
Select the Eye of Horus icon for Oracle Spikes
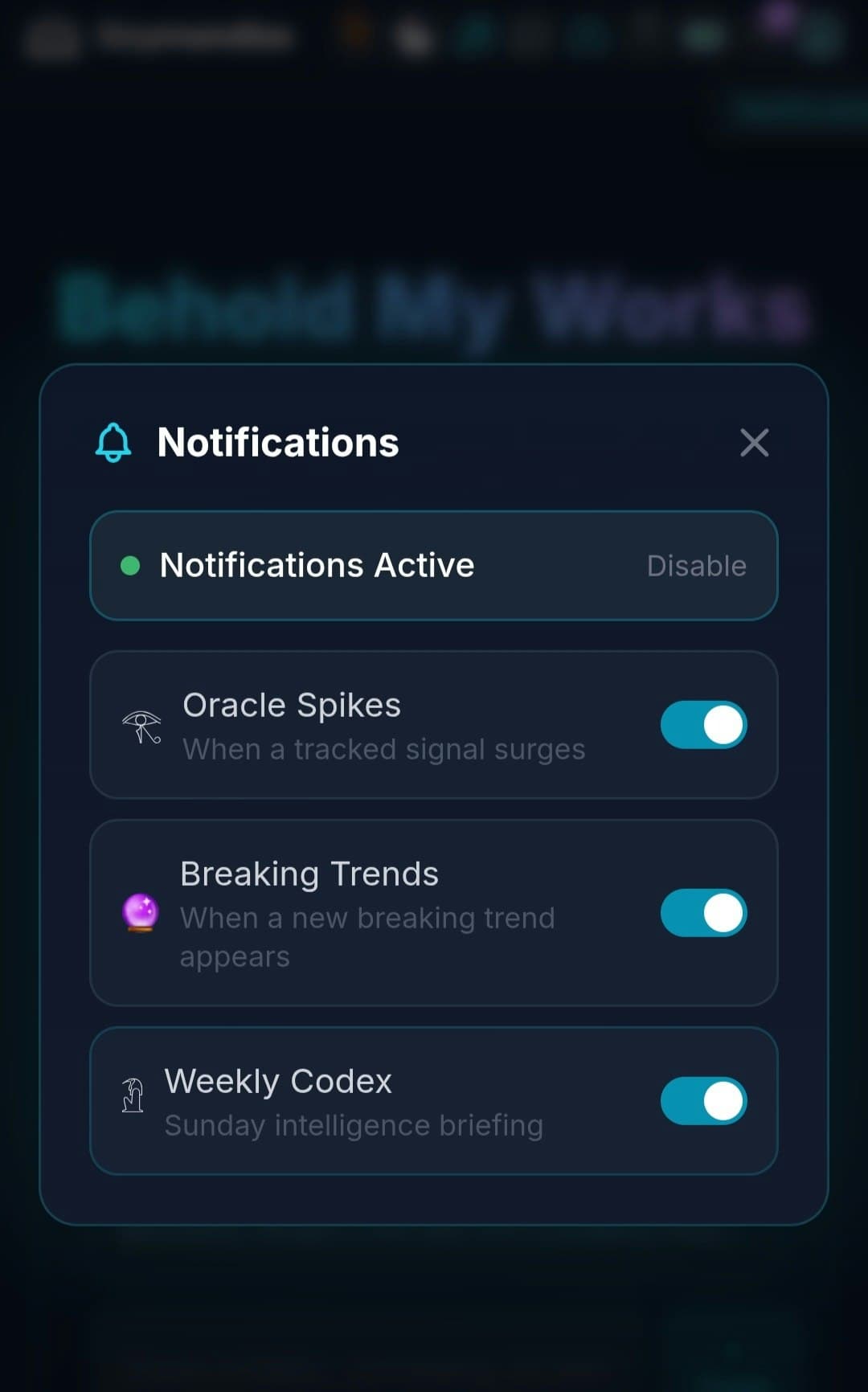[141, 725]
